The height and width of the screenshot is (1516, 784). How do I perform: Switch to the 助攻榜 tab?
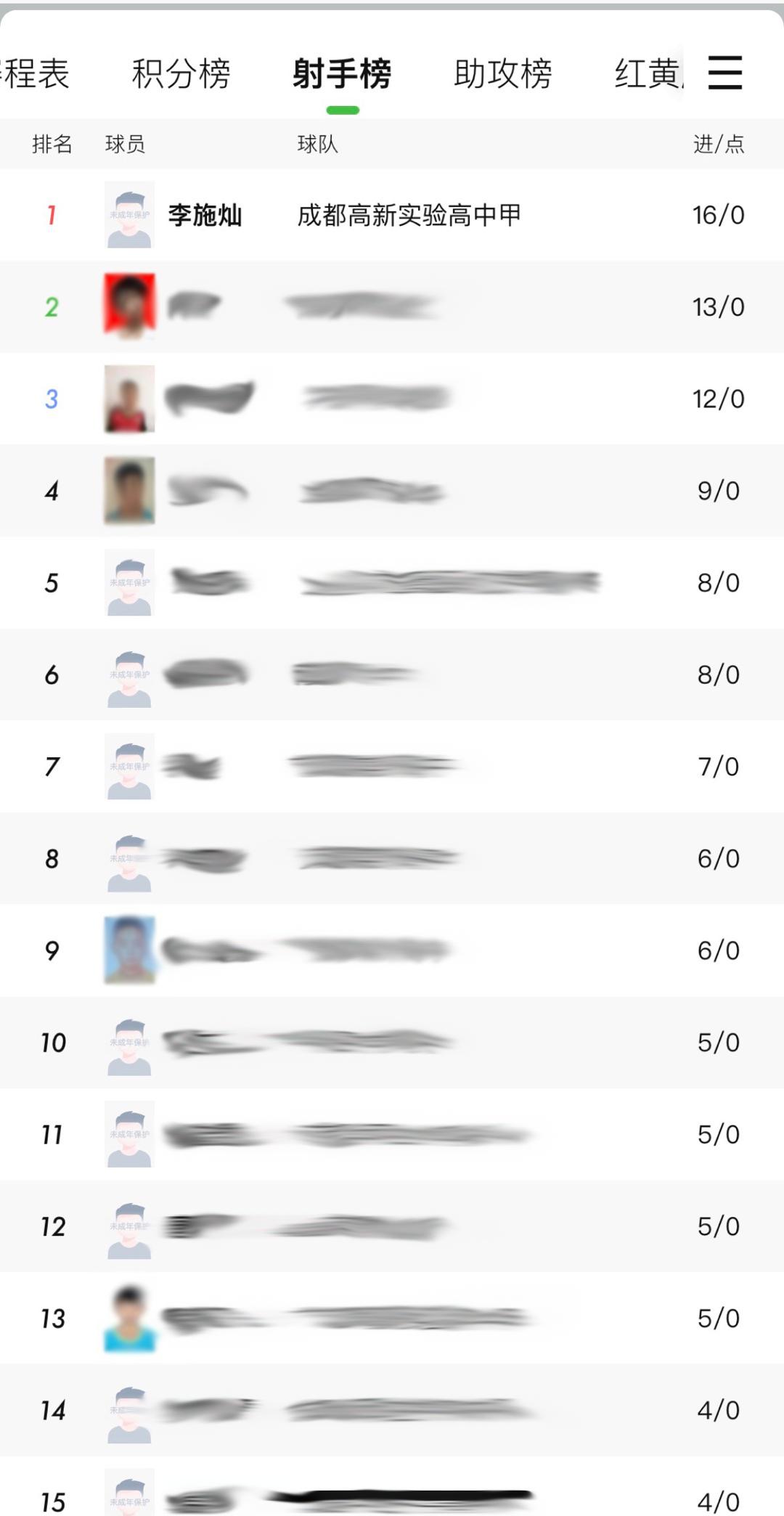(x=502, y=73)
